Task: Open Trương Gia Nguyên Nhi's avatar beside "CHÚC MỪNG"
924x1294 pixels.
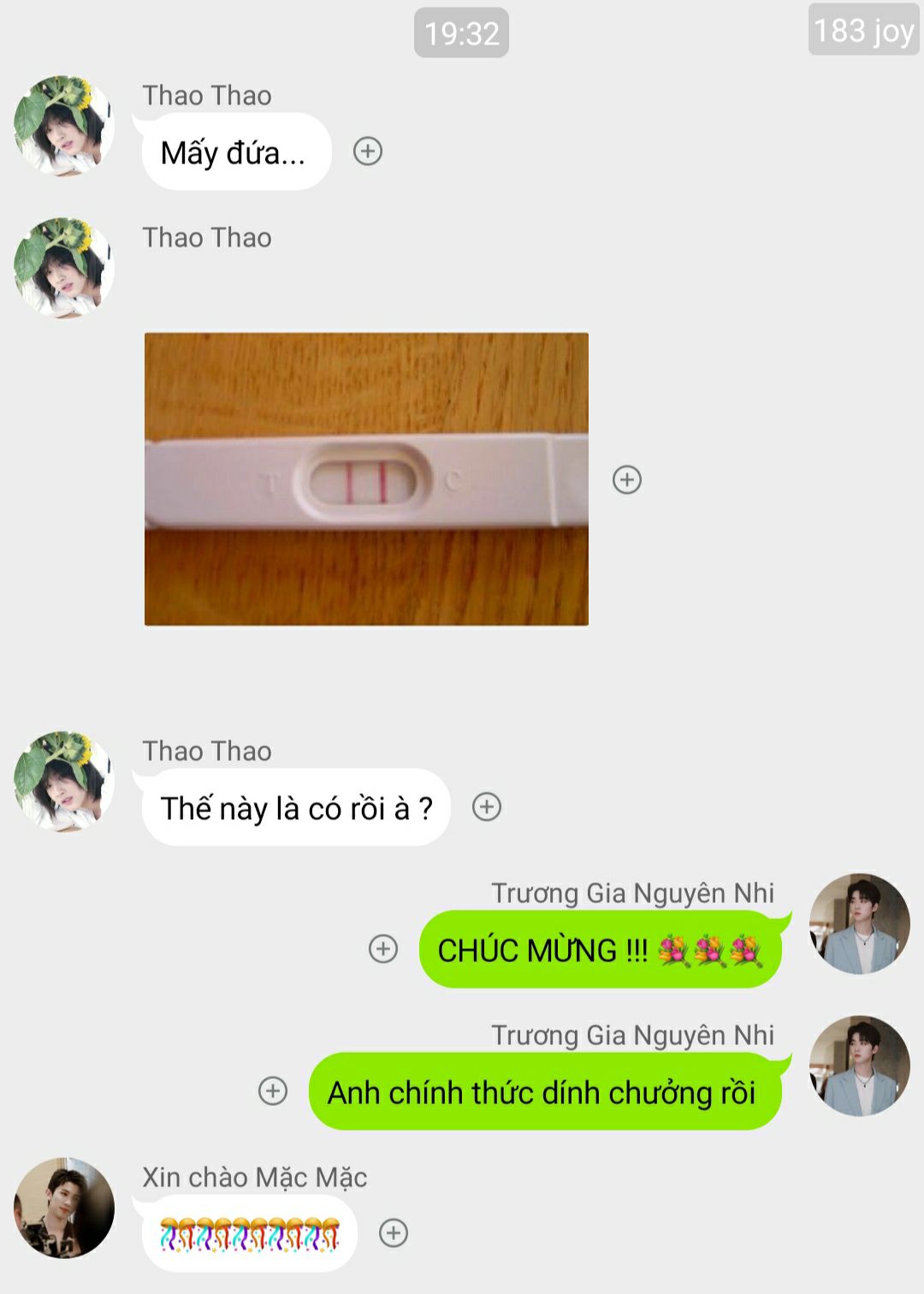Action: click(x=859, y=924)
